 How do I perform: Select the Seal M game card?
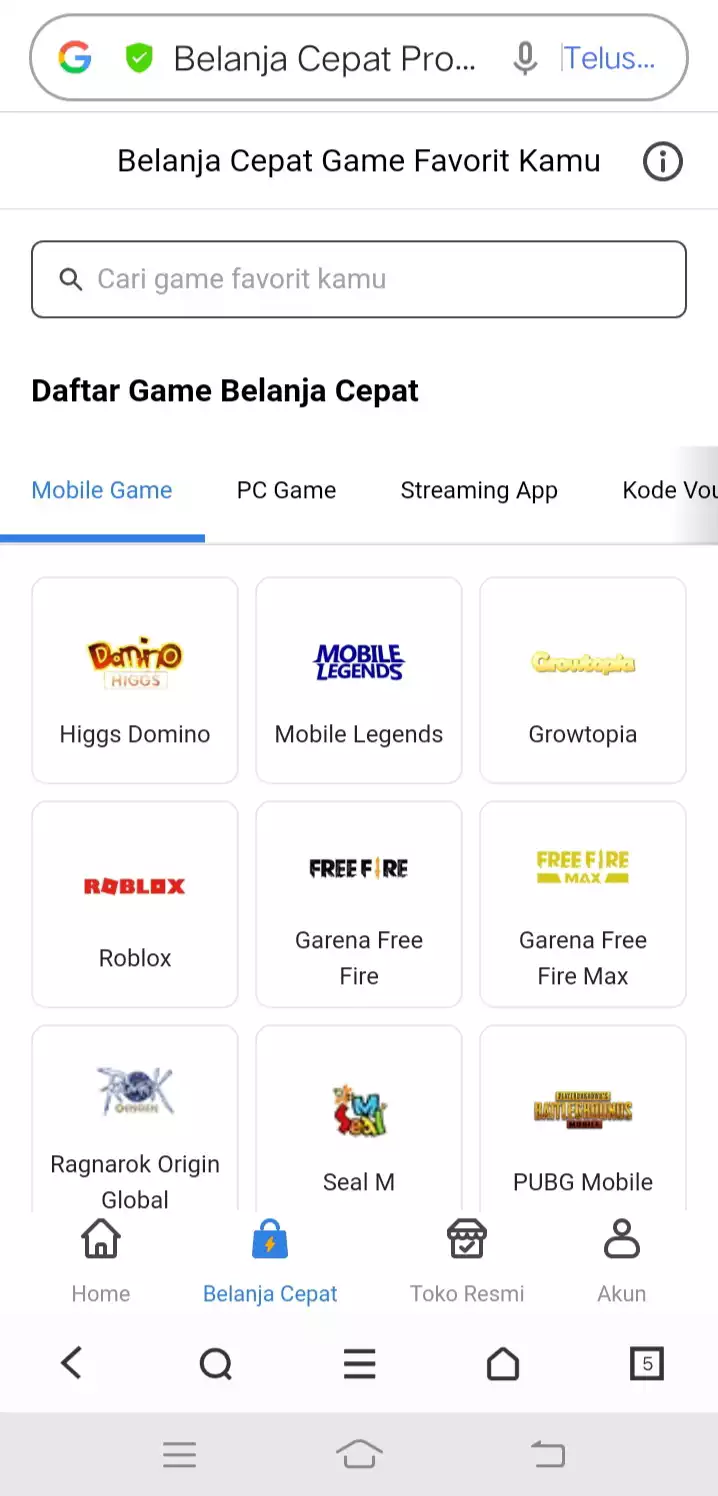point(359,1120)
